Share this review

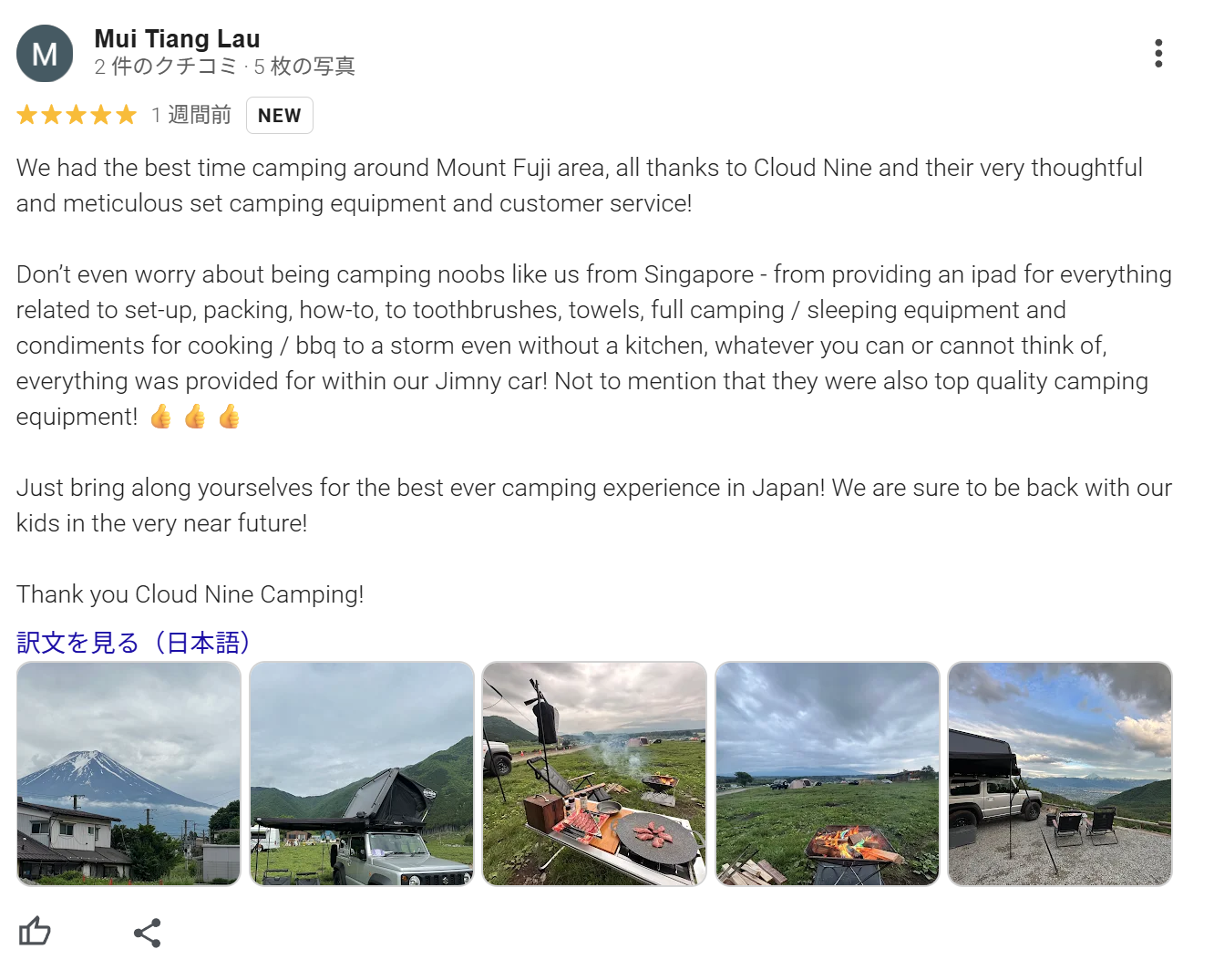(x=147, y=933)
